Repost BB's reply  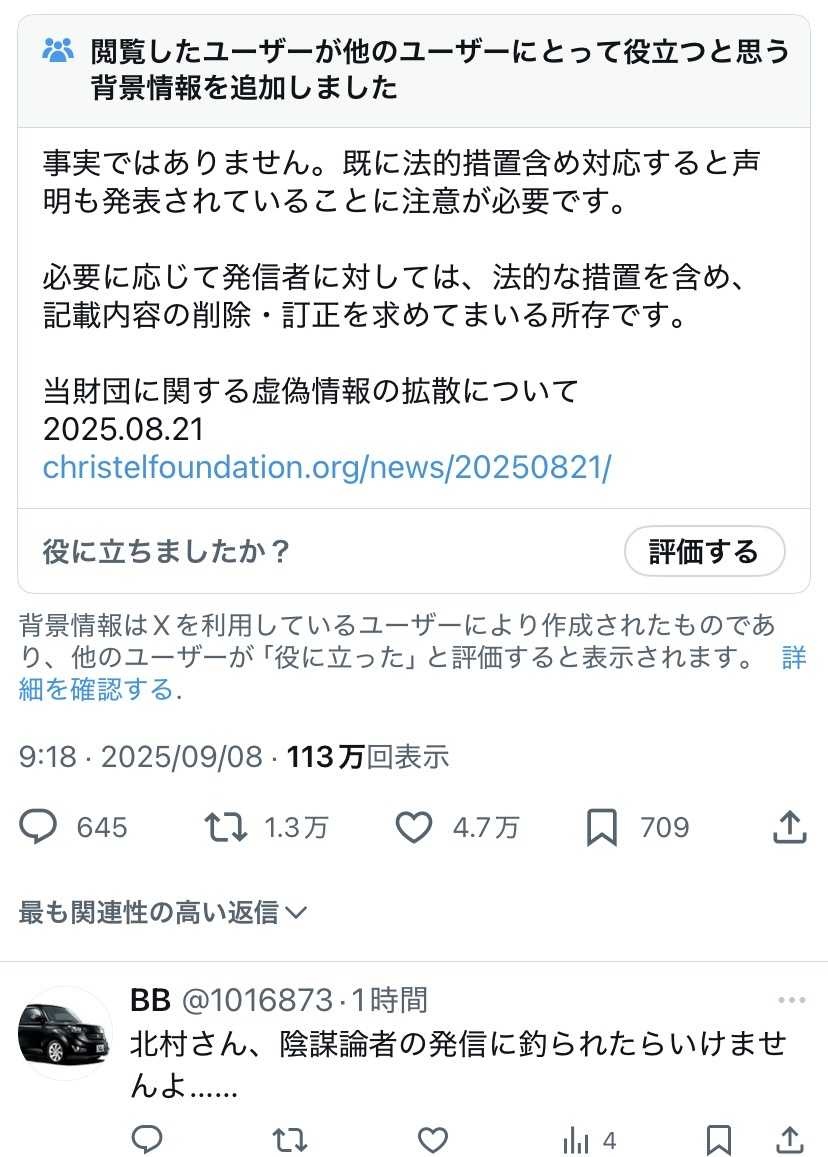[290, 1140]
